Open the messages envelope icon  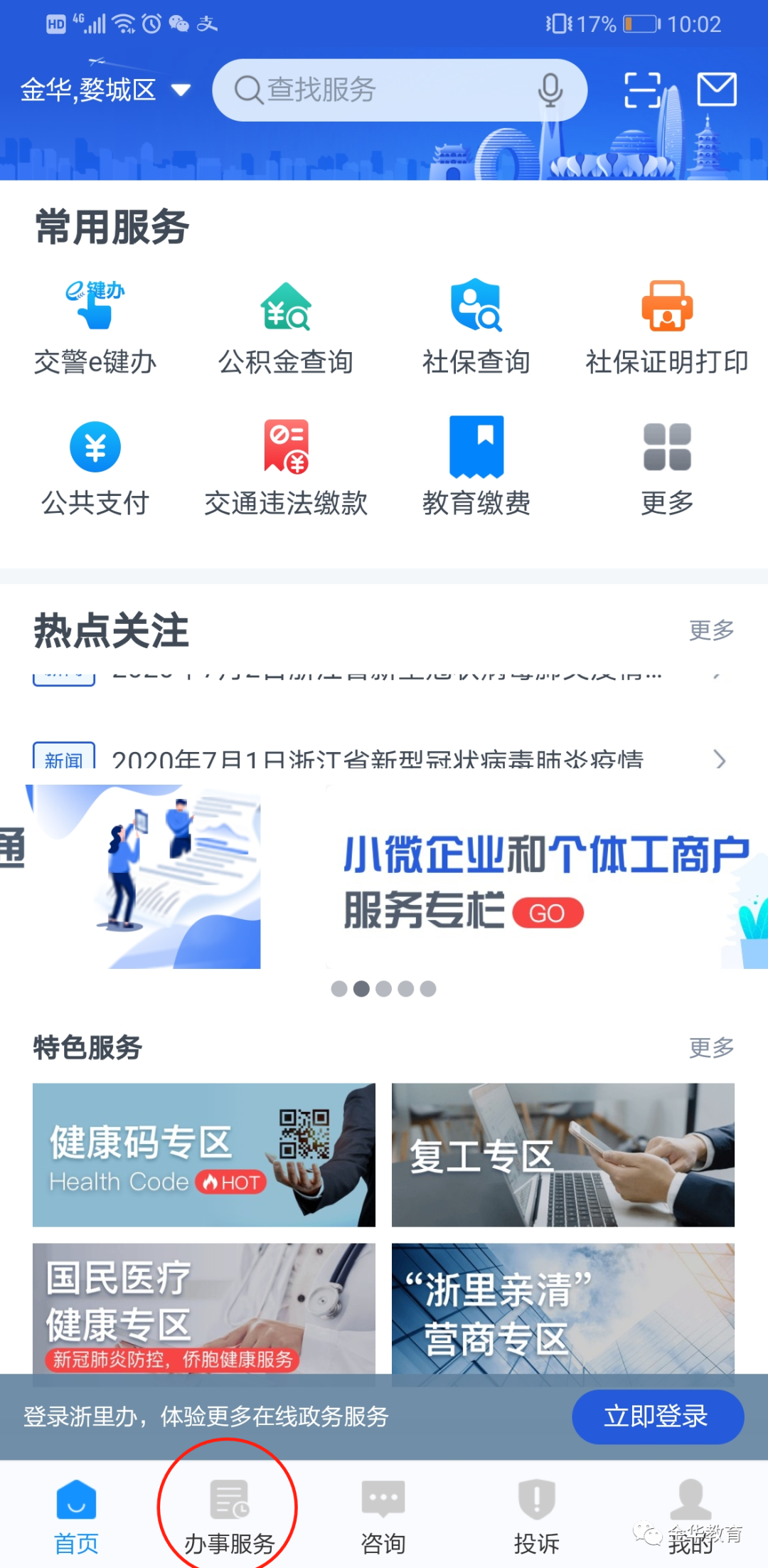coord(716,90)
